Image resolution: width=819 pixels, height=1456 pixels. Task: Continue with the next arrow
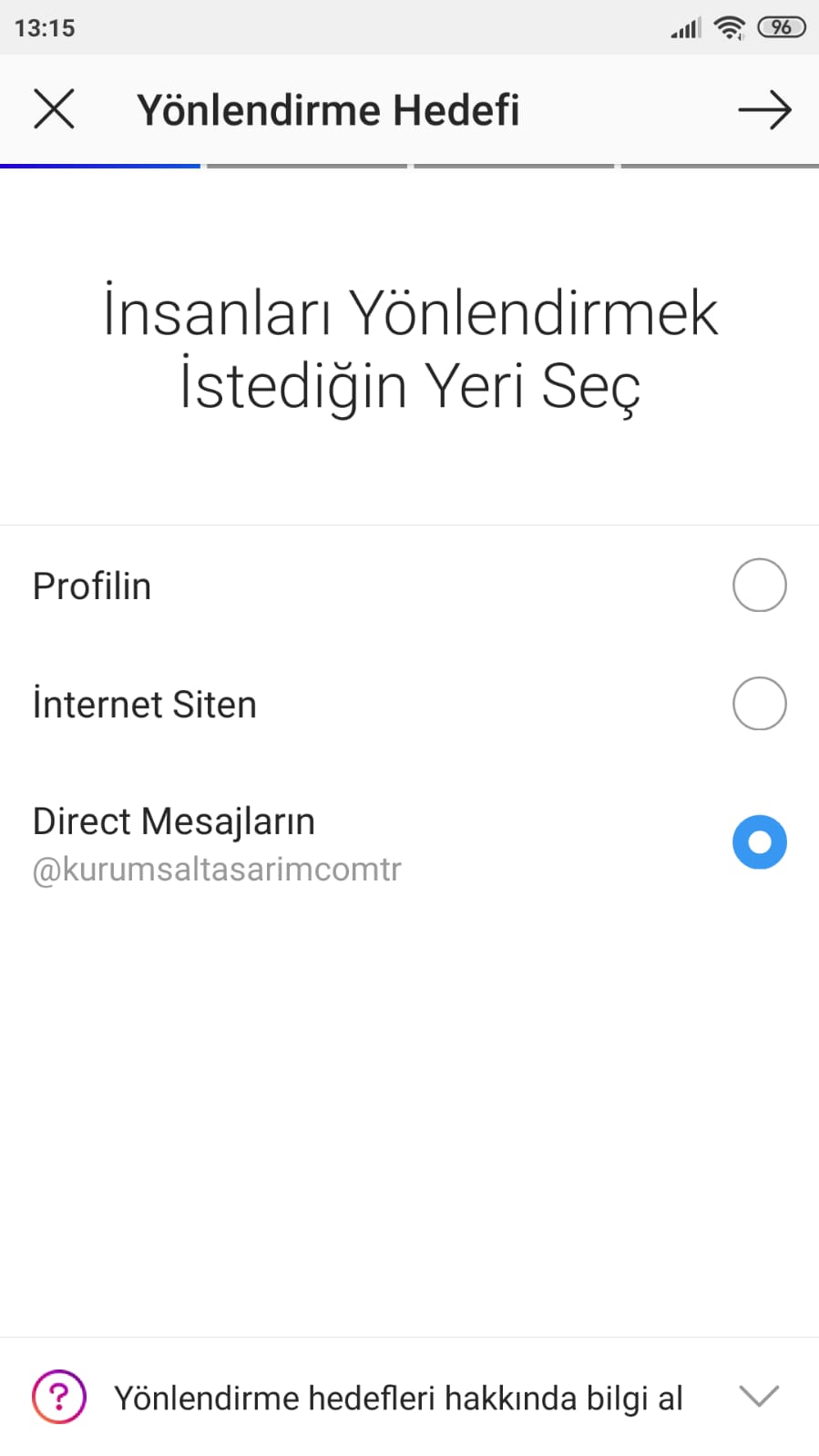coord(764,110)
